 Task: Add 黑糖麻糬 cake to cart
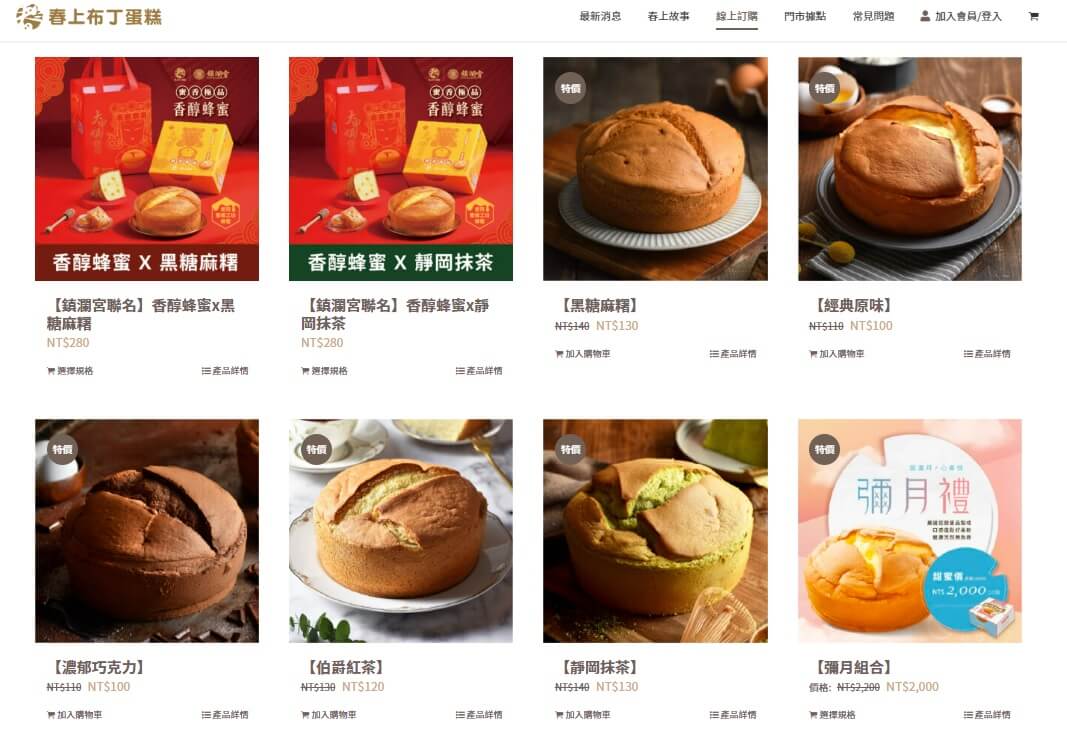pyautogui.click(x=582, y=354)
